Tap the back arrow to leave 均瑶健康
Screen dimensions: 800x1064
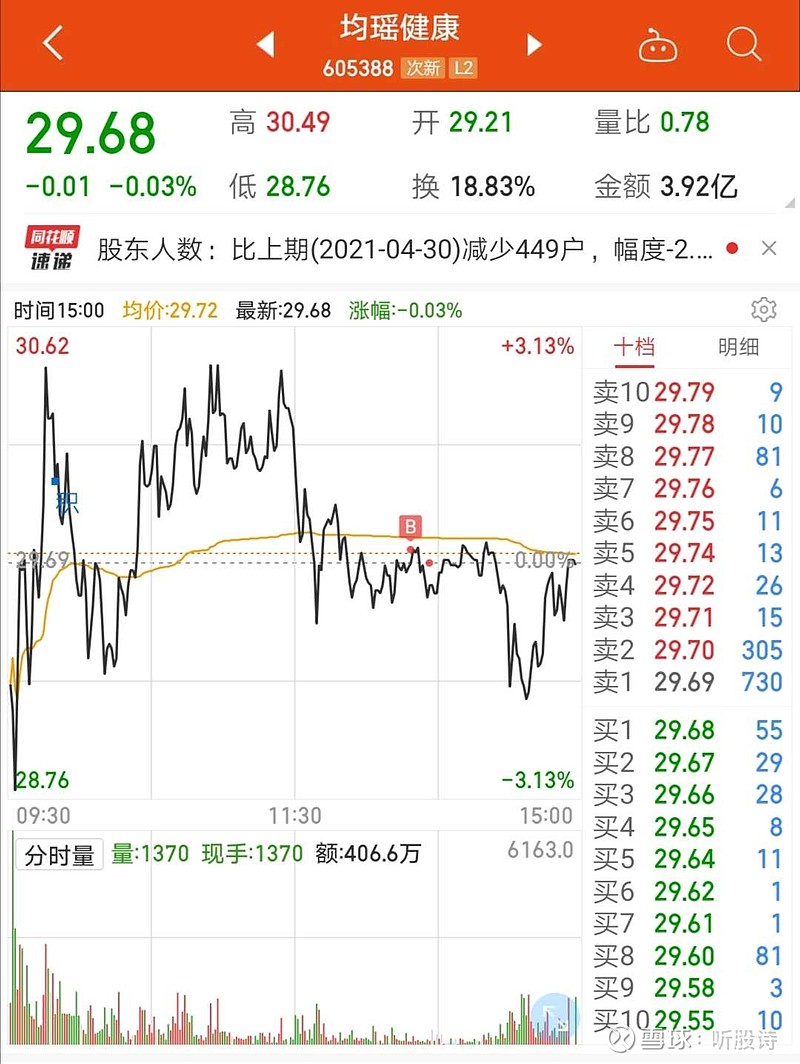[52, 44]
